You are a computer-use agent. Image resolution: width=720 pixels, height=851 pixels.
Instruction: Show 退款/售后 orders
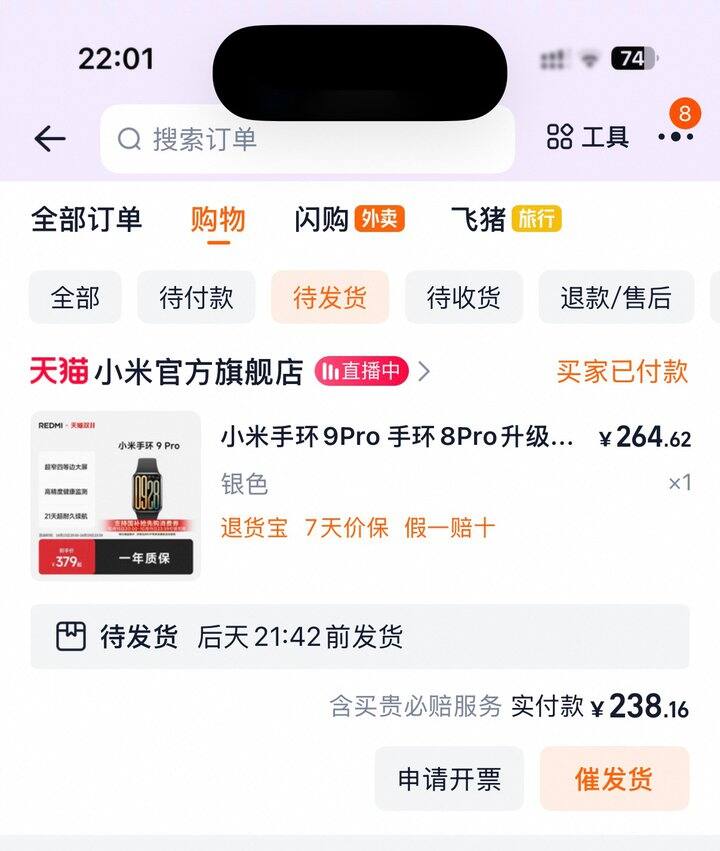coord(615,297)
